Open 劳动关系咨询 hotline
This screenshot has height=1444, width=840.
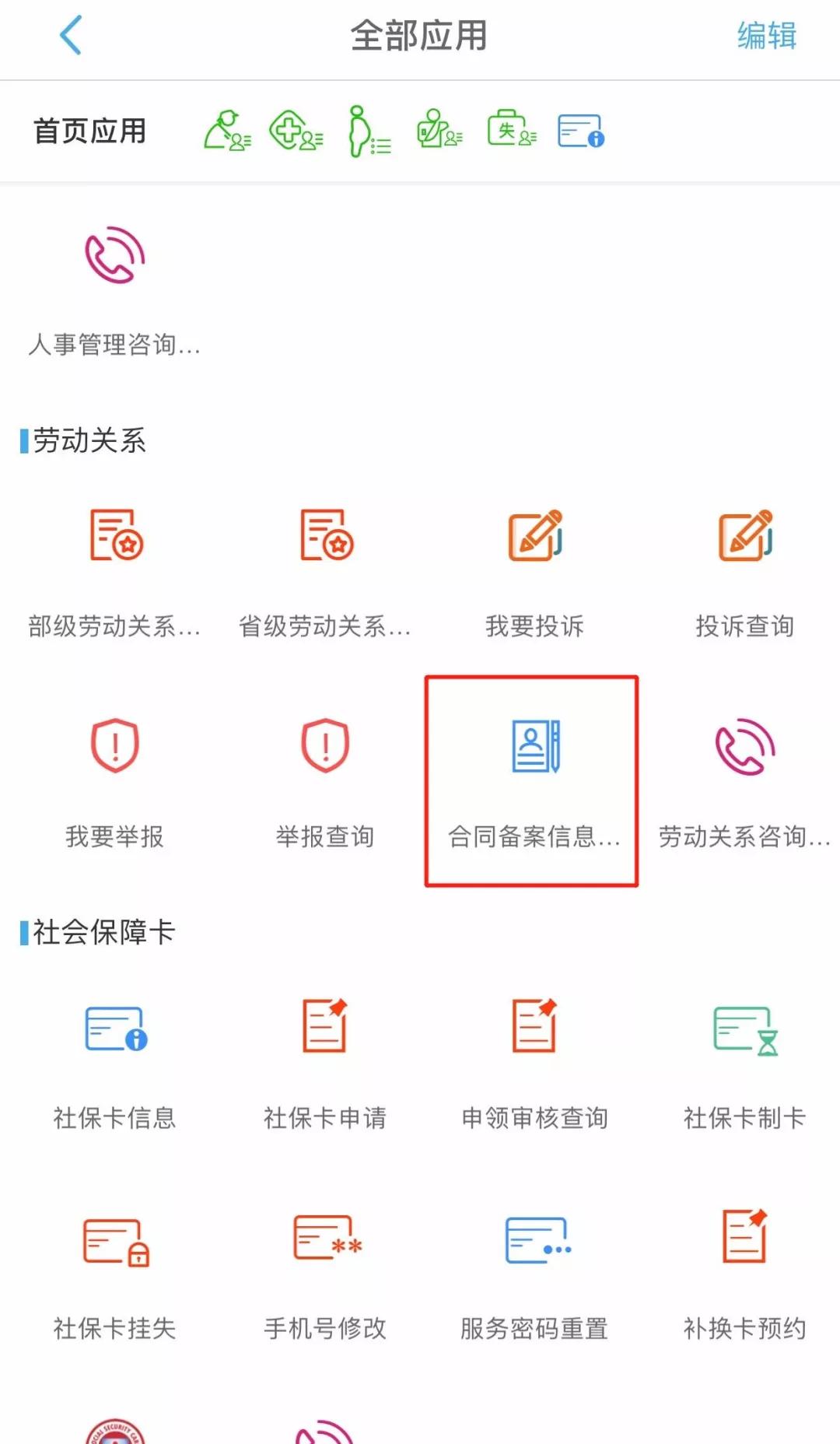click(745, 783)
